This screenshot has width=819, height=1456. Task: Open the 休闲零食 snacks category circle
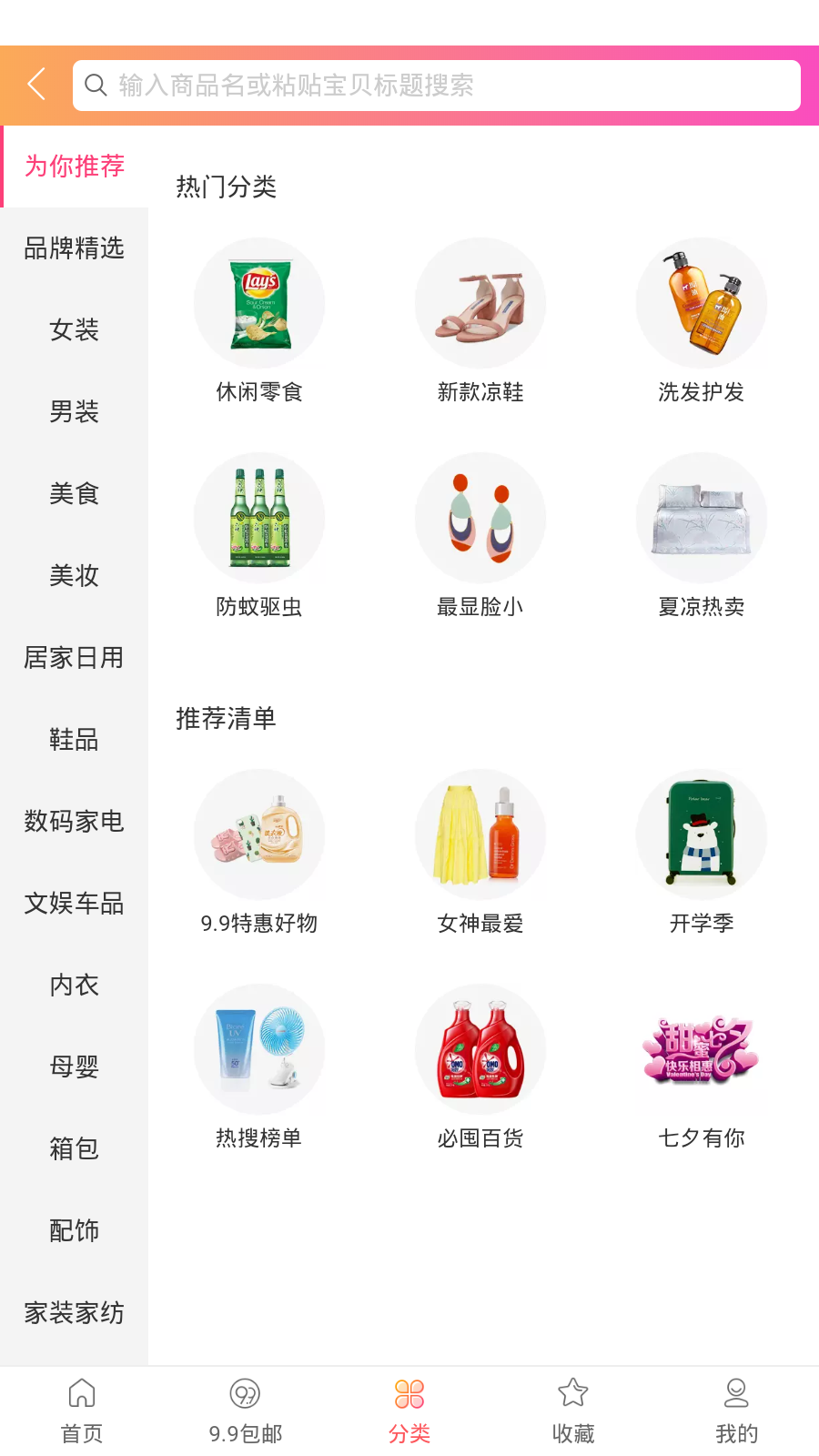pos(260,303)
